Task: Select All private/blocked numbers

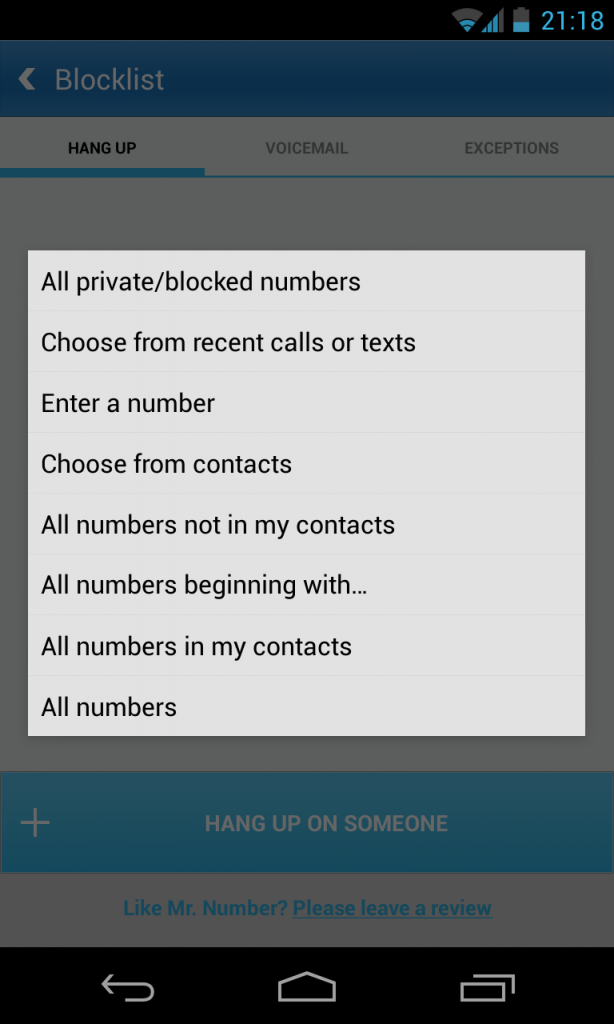Action: click(306, 282)
